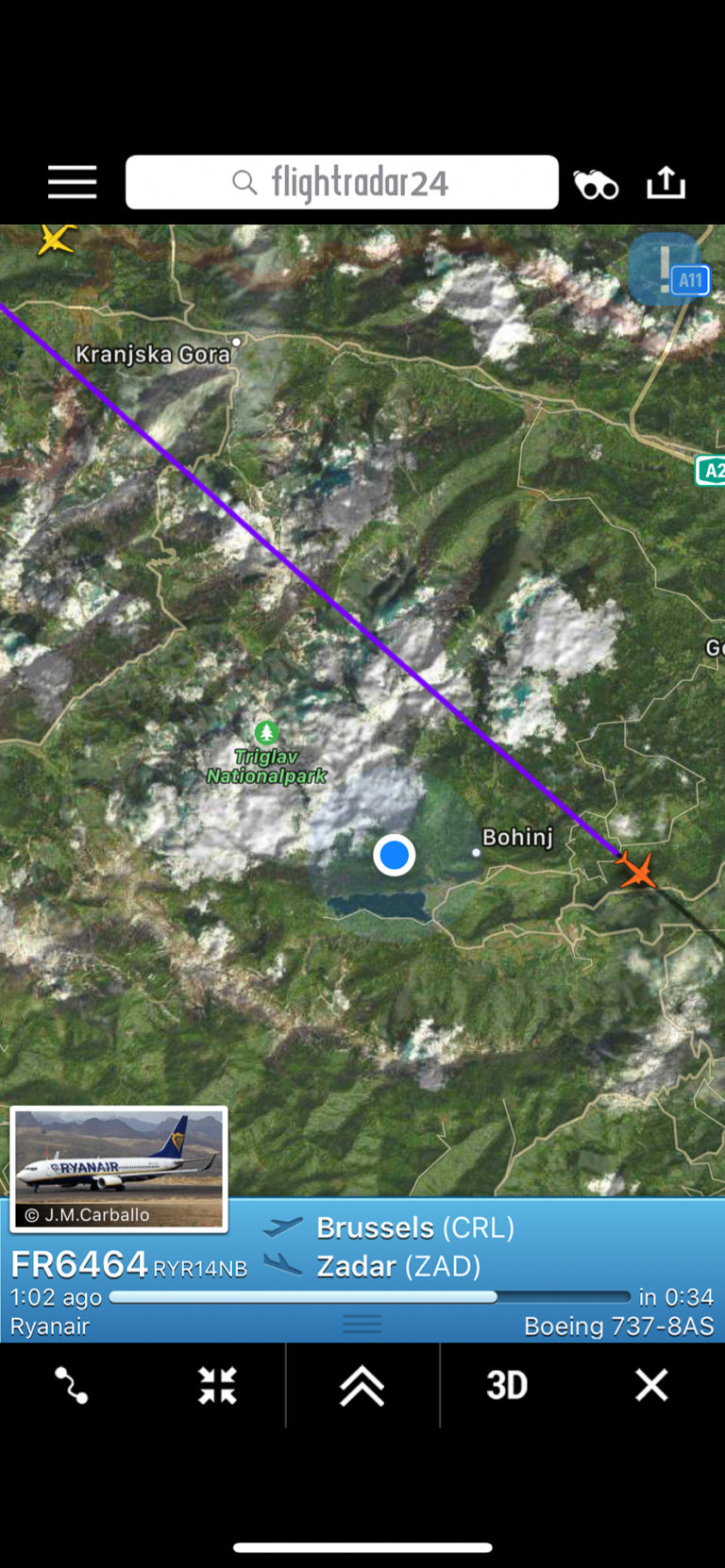This screenshot has height=1568, width=725.
Task: Open the hamburger menu
Action: tap(73, 182)
